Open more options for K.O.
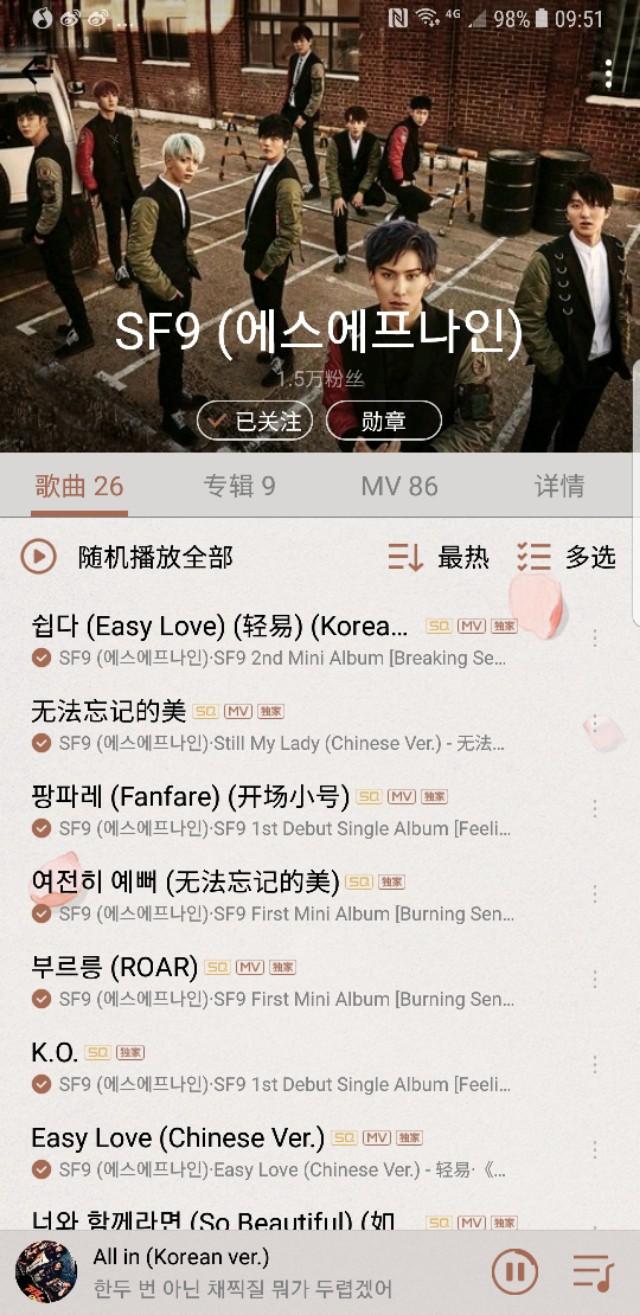 (595, 1065)
